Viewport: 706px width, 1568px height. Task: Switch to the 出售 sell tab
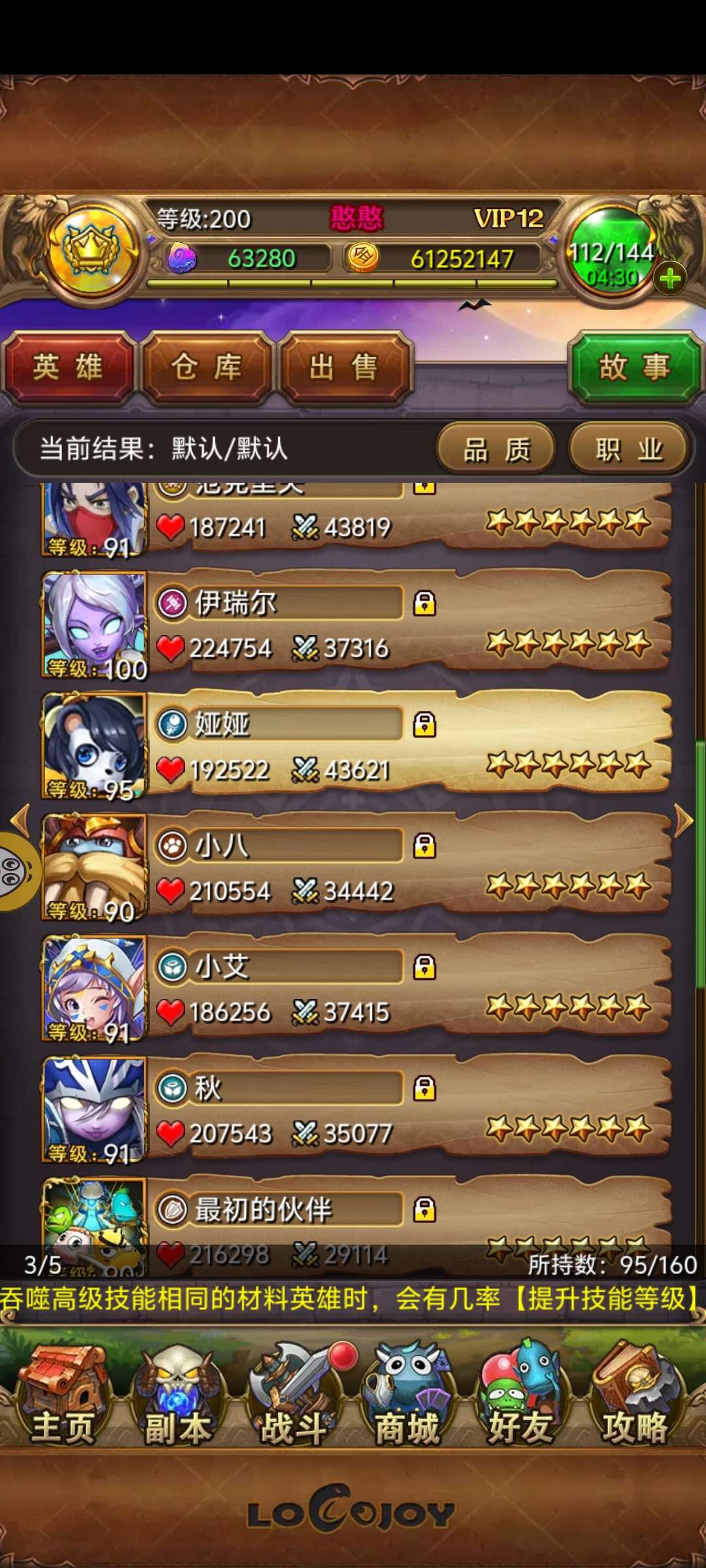pos(345,367)
